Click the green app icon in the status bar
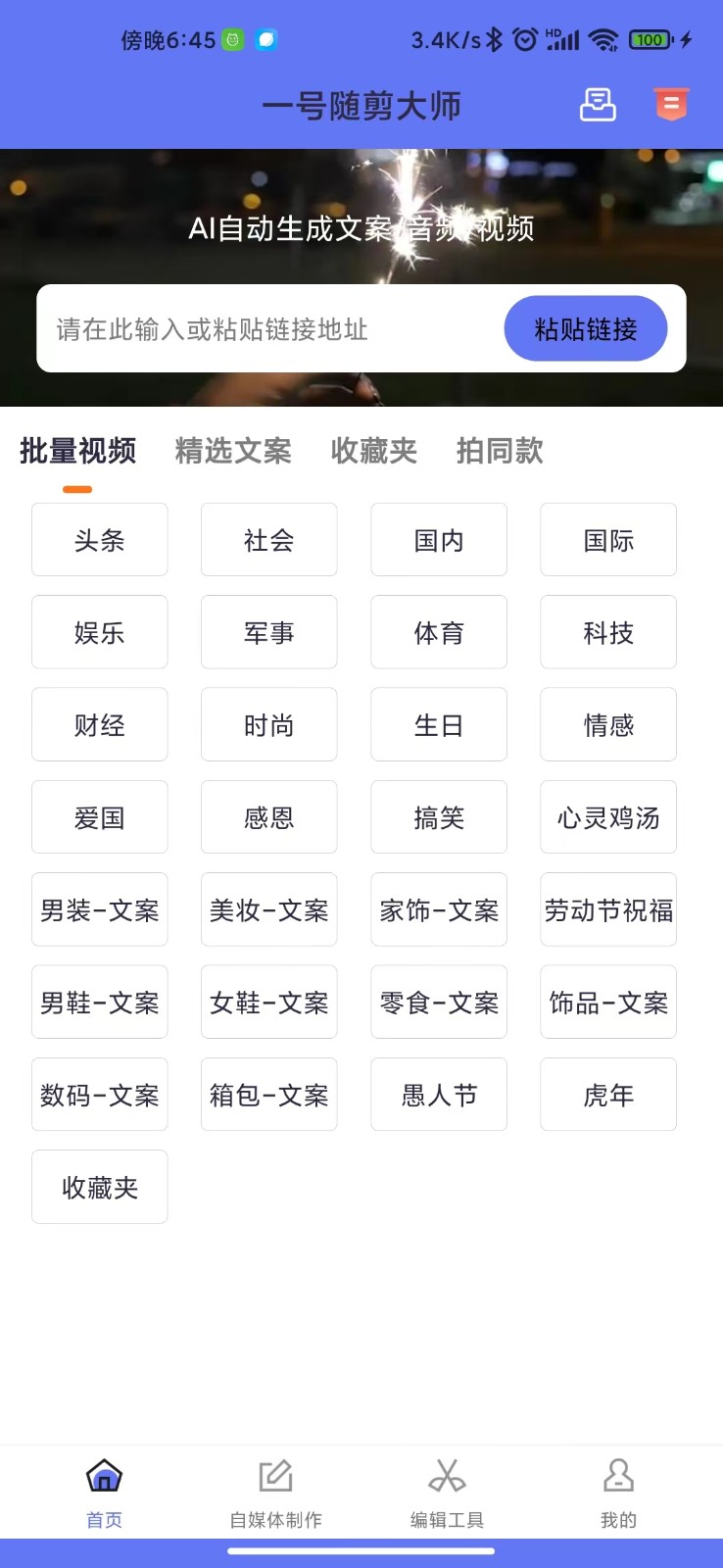The width and height of the screenshot is (723, 1568). (x=231, y=40)
